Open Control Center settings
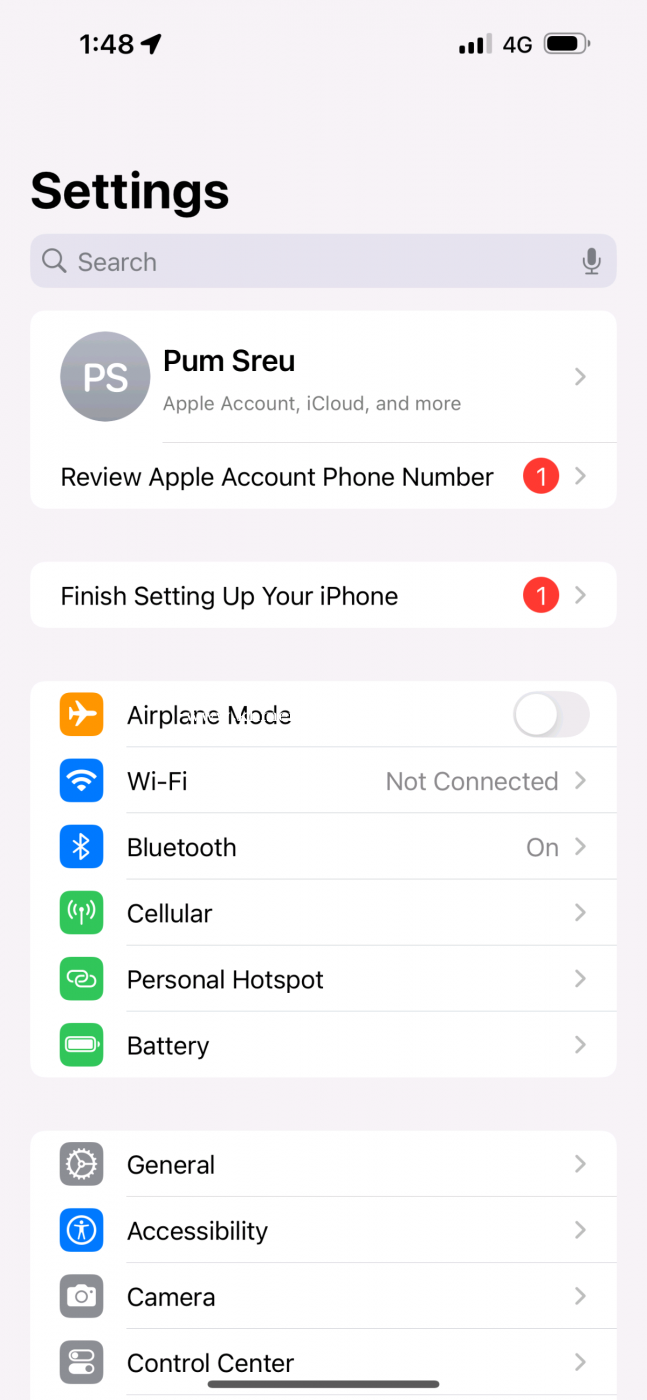The image size is (647, 1400). click(x=323, y=1363)
